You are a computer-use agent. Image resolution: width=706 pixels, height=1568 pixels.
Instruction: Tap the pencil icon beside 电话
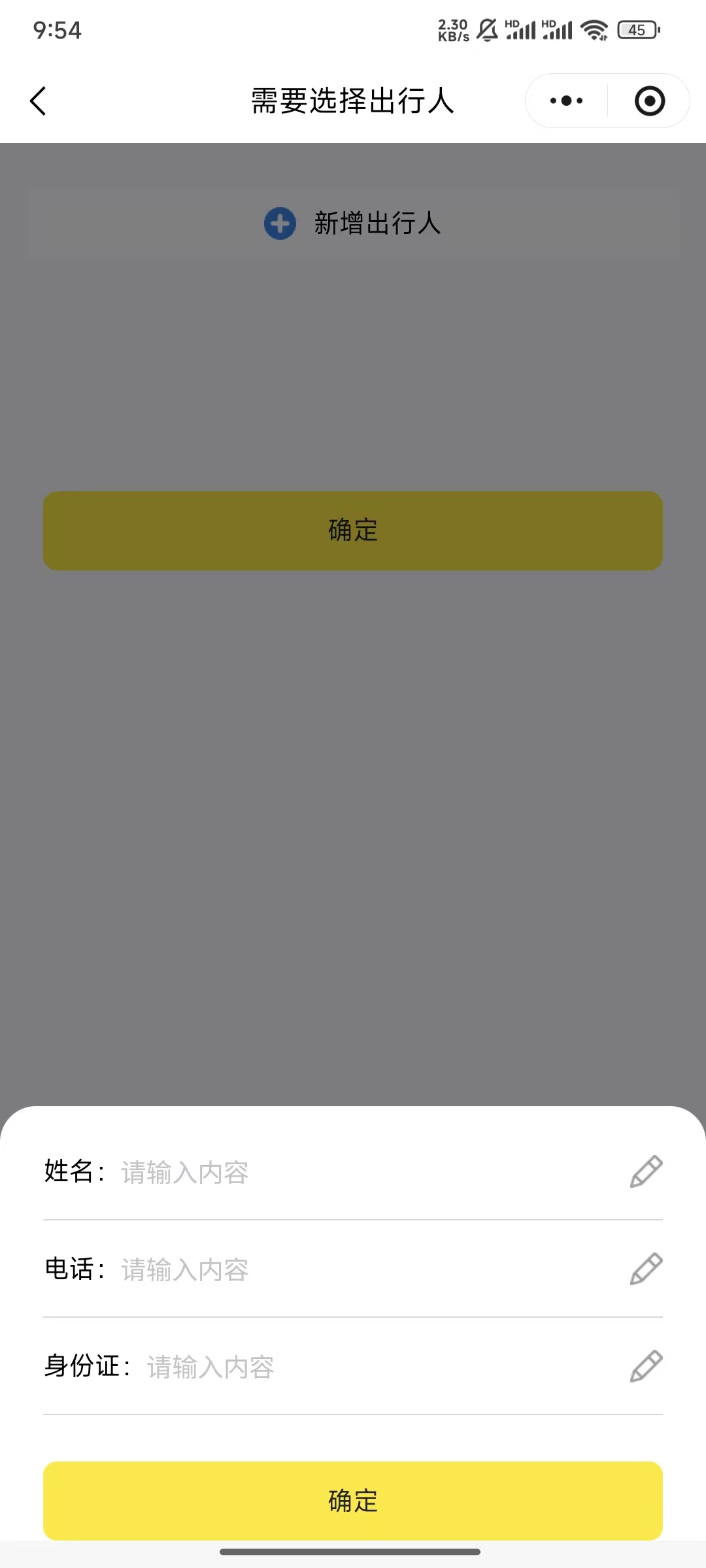click(646, 1269)
